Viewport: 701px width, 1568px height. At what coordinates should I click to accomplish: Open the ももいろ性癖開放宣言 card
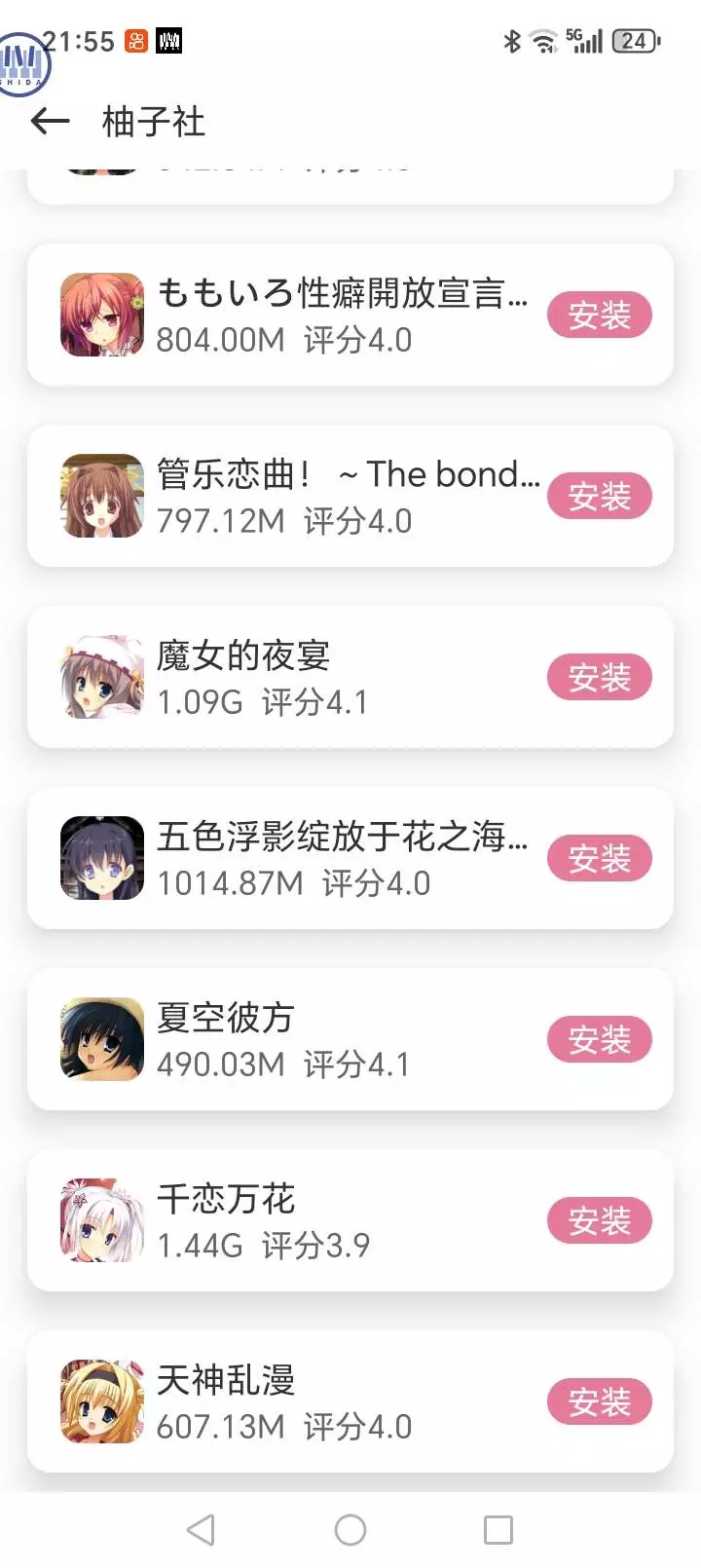click(350, 315)
